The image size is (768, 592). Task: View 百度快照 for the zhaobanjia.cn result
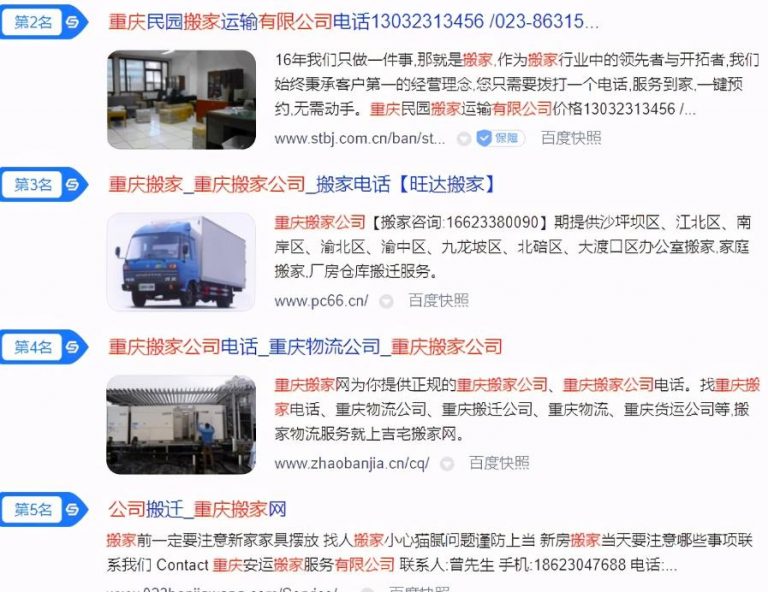click(499, 463)
